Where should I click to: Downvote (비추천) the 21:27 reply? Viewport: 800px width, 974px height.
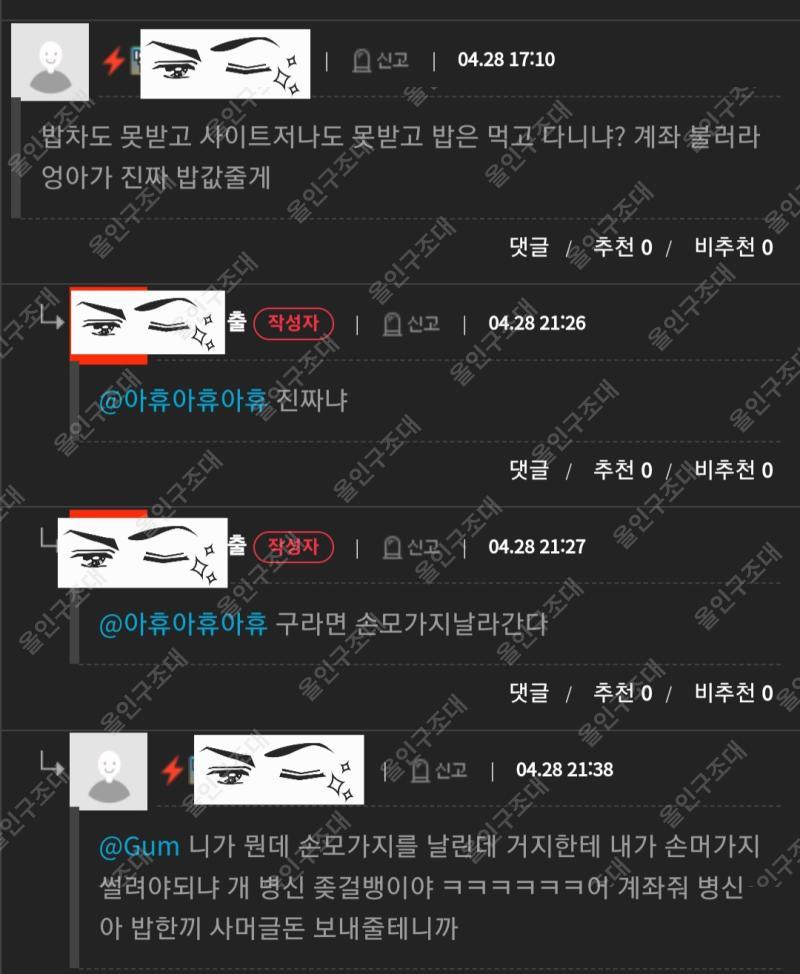click(x=732, y=692)
